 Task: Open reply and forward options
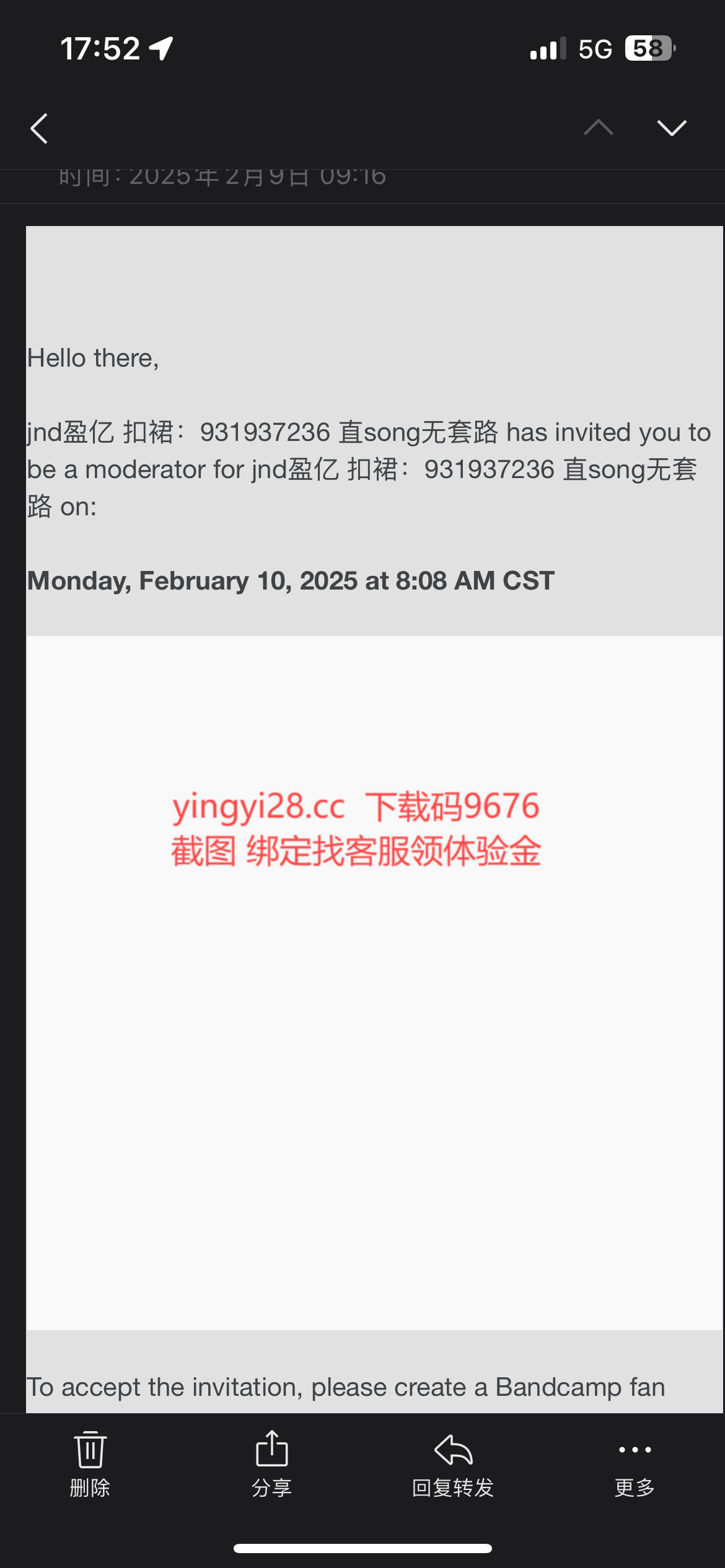click(453, 1464)
